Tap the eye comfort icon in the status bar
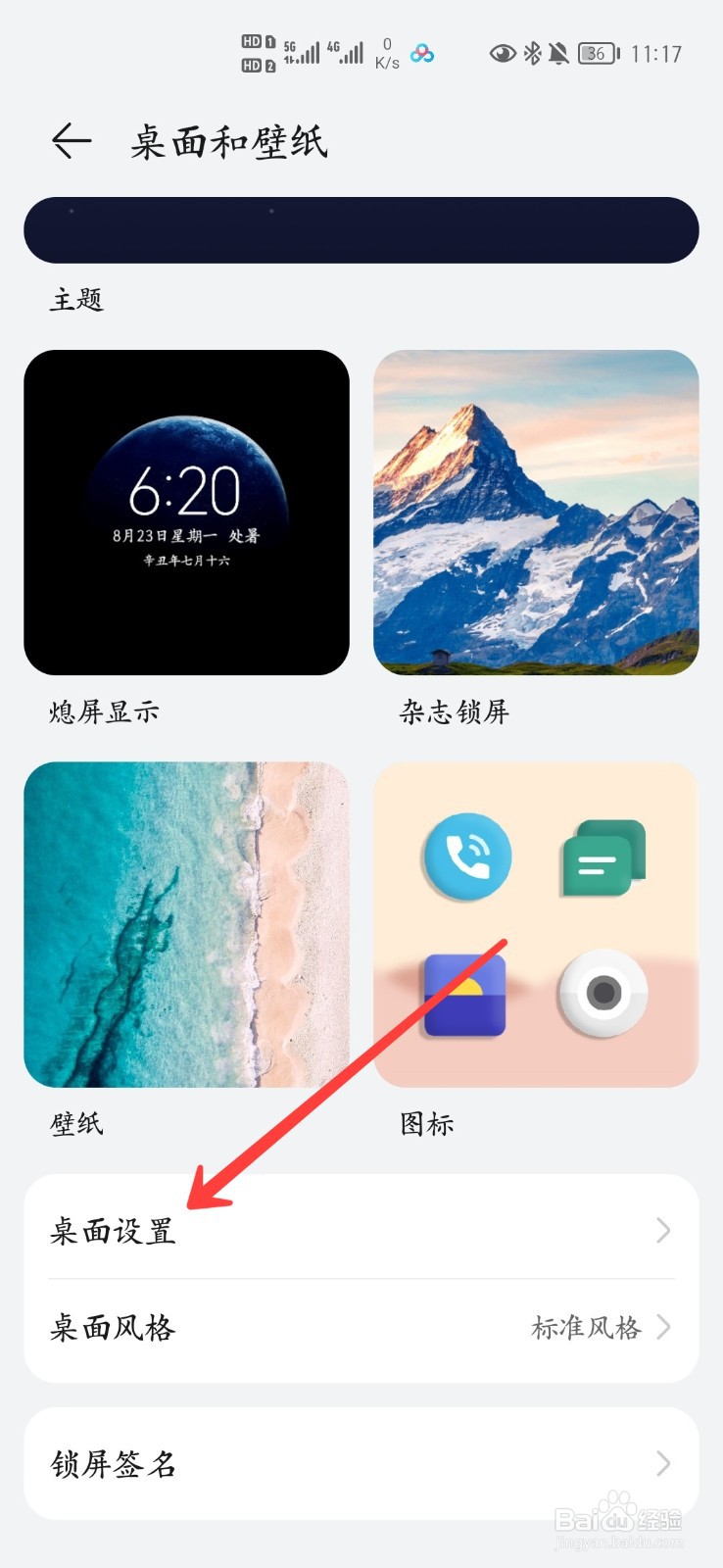 504,54
